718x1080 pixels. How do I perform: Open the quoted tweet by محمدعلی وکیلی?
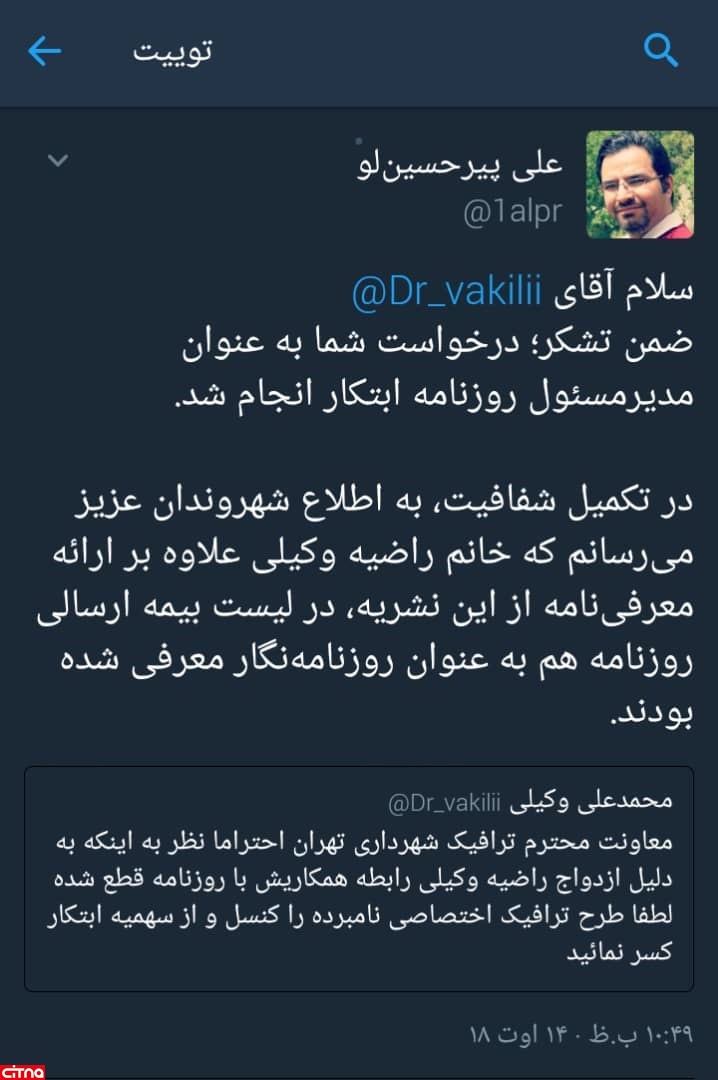point(359,878)
